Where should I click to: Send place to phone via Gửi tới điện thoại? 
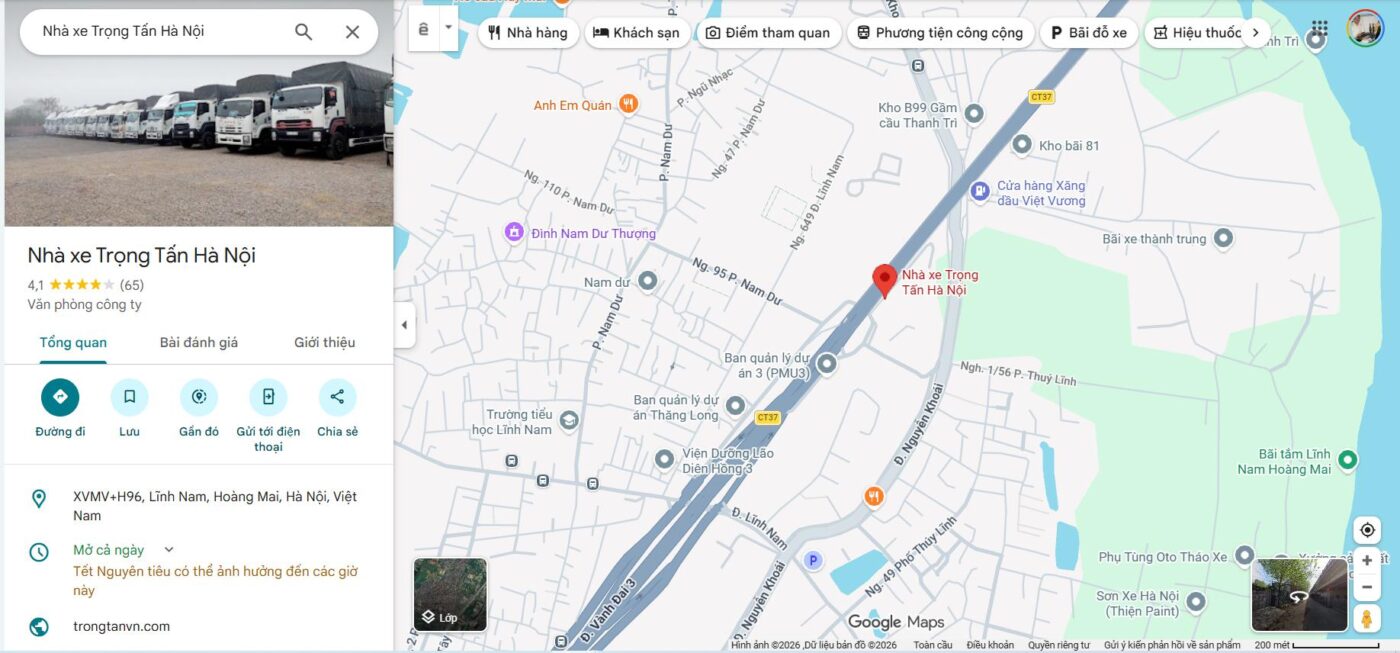pos(268,397)
